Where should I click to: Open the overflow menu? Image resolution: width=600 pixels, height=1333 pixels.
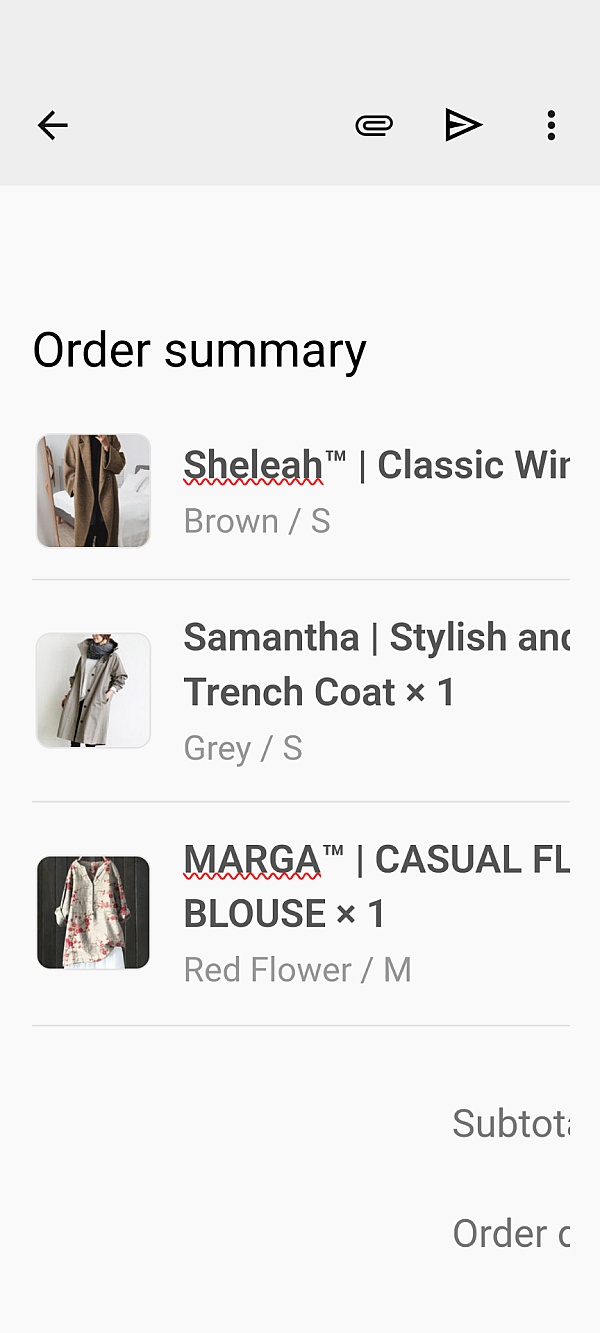tap(551, 125)
